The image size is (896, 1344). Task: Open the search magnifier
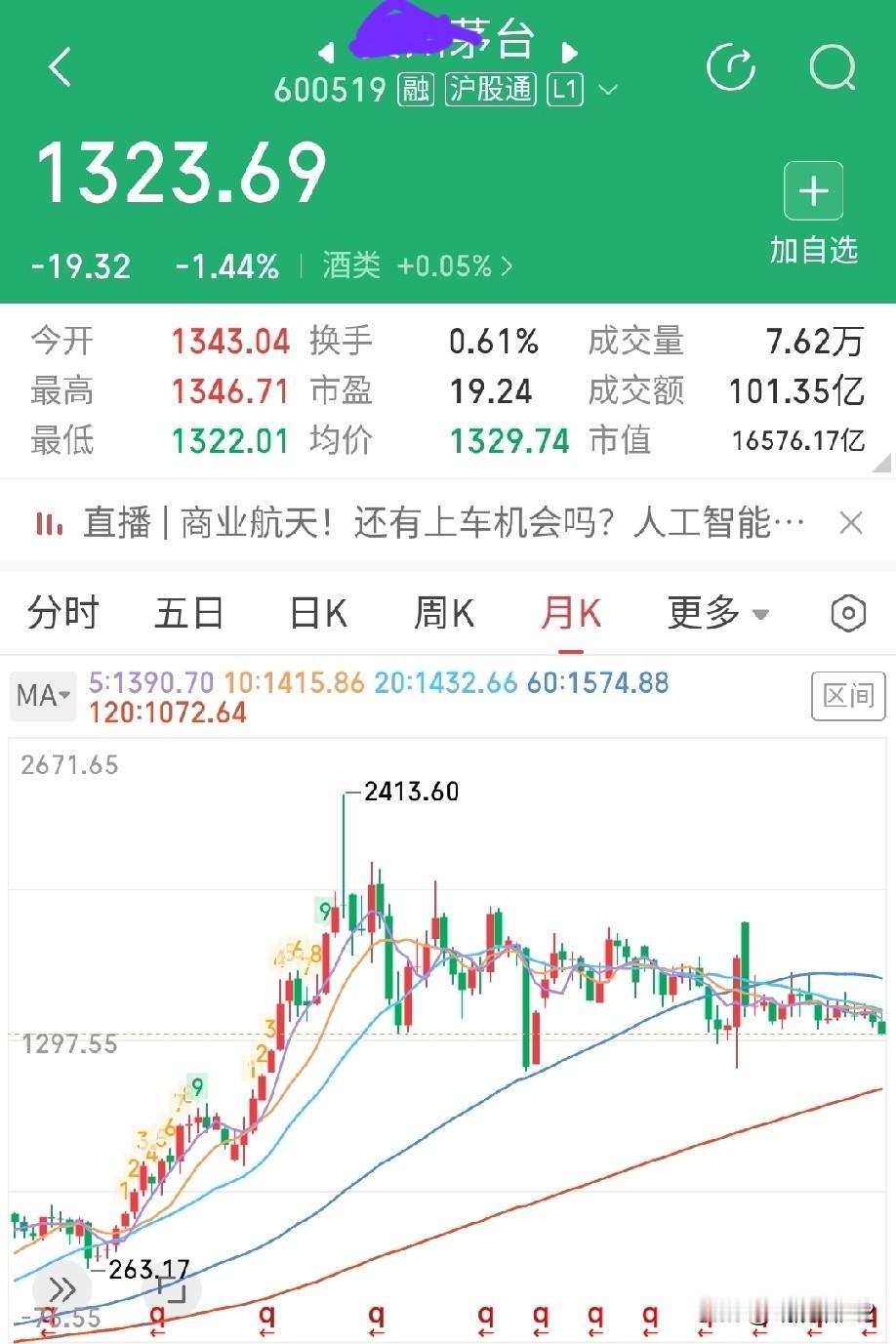click(833, 67)
